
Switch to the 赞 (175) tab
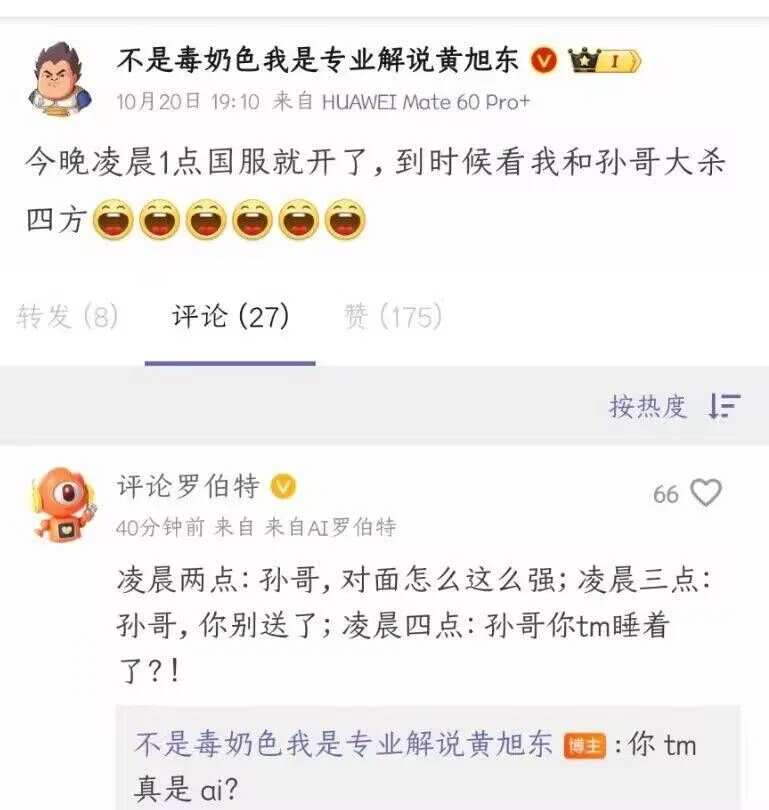coord(393,317)
